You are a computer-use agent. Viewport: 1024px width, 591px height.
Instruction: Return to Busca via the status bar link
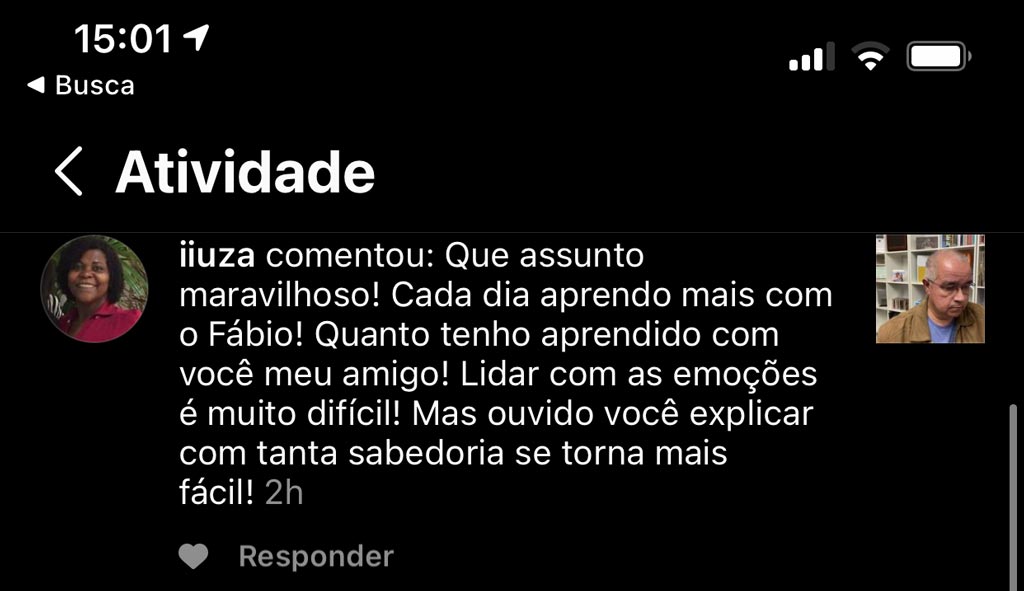click(x=81, y=86)
